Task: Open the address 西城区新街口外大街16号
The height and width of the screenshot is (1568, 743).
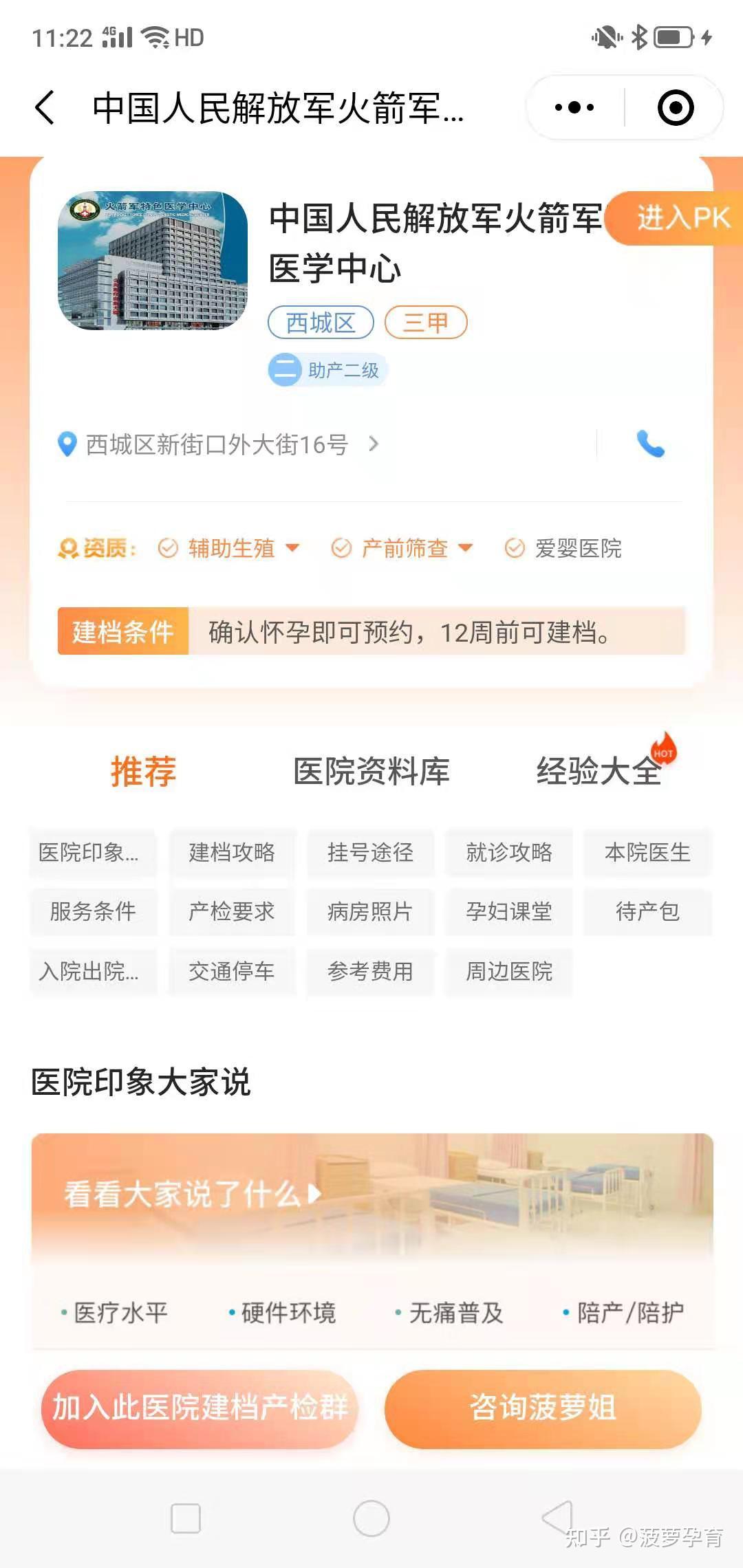Action: coord(217,444)
